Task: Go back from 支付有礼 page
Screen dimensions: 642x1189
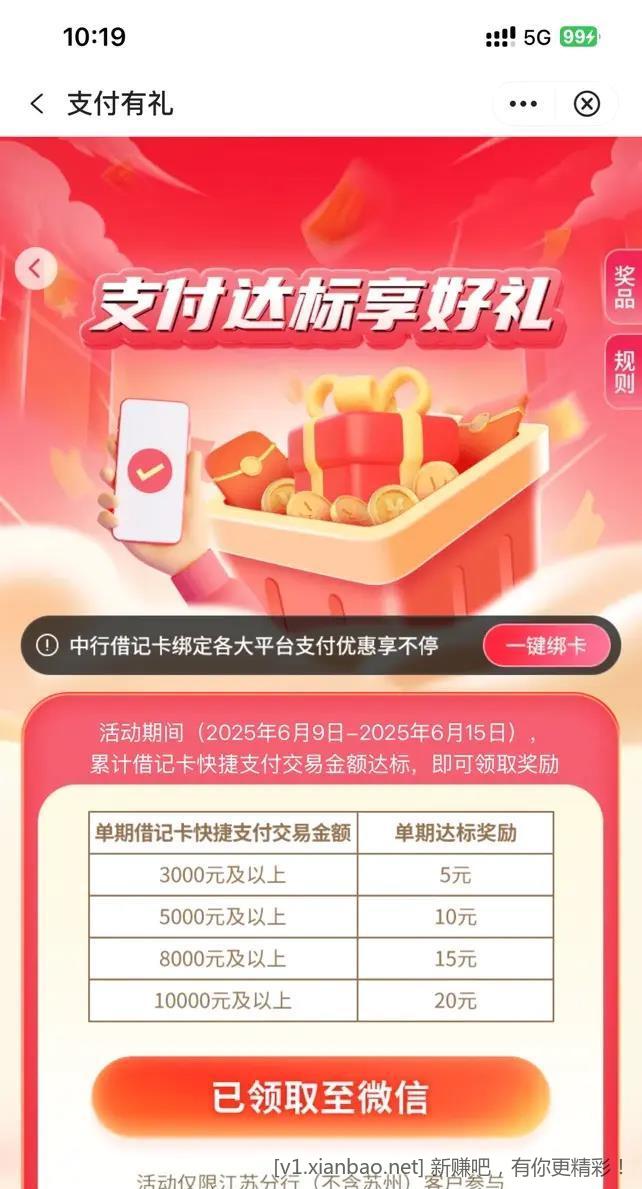Action: pyautogui.click(x=37, y=104)
